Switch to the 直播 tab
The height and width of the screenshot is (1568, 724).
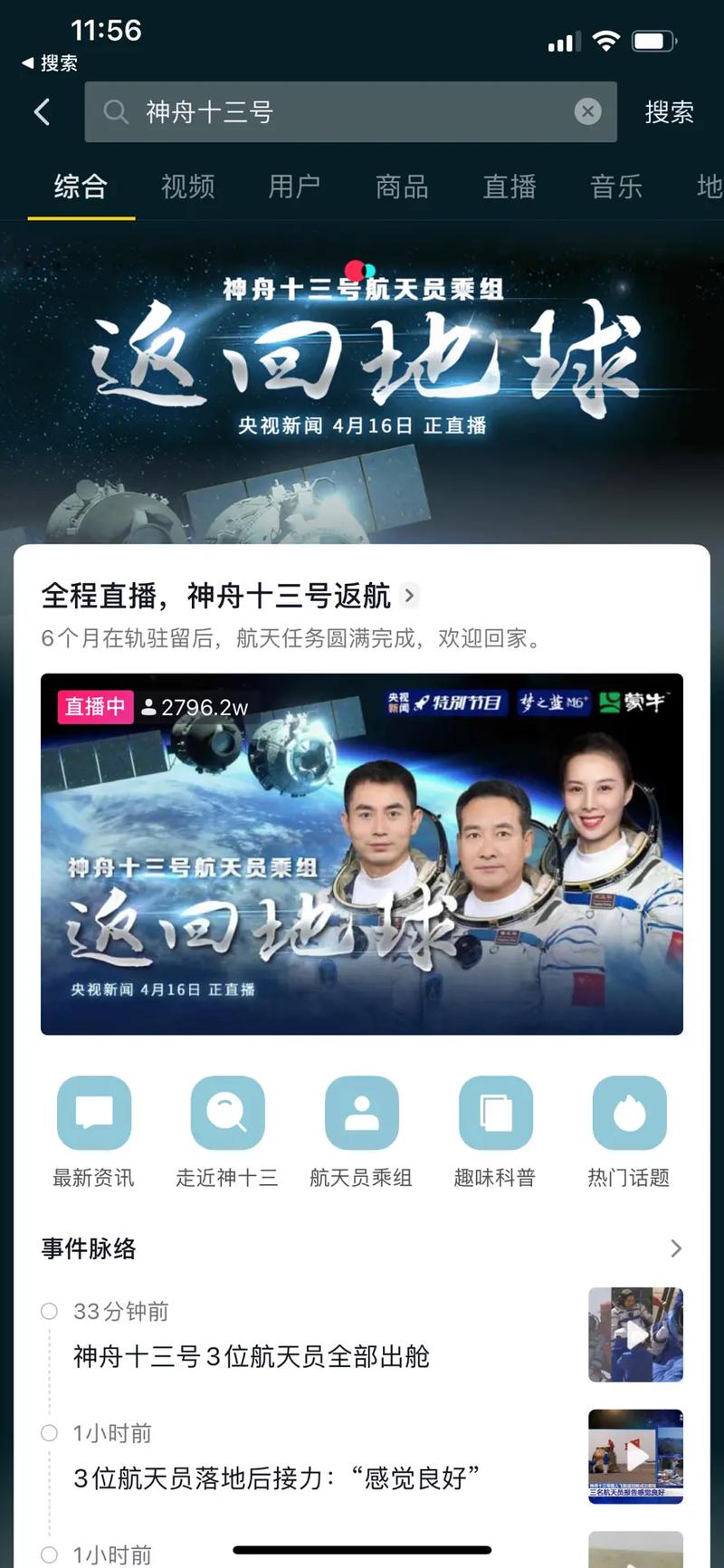tap(509, 186)
